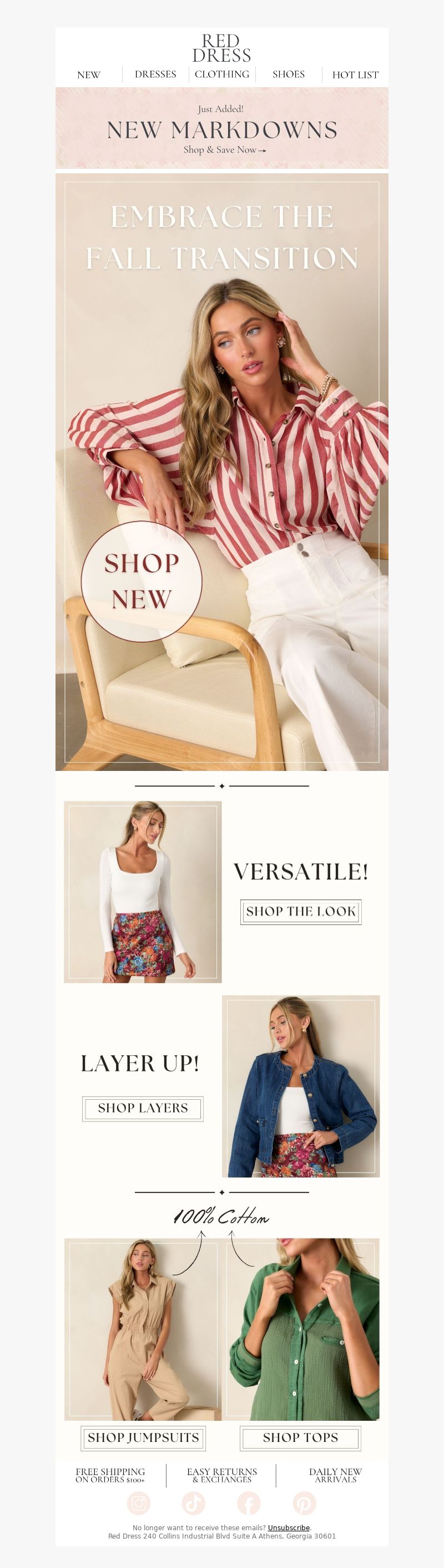Browse the SHOES section
Image resolution: width=444 pixels, height=1568 pixels.
288,74
